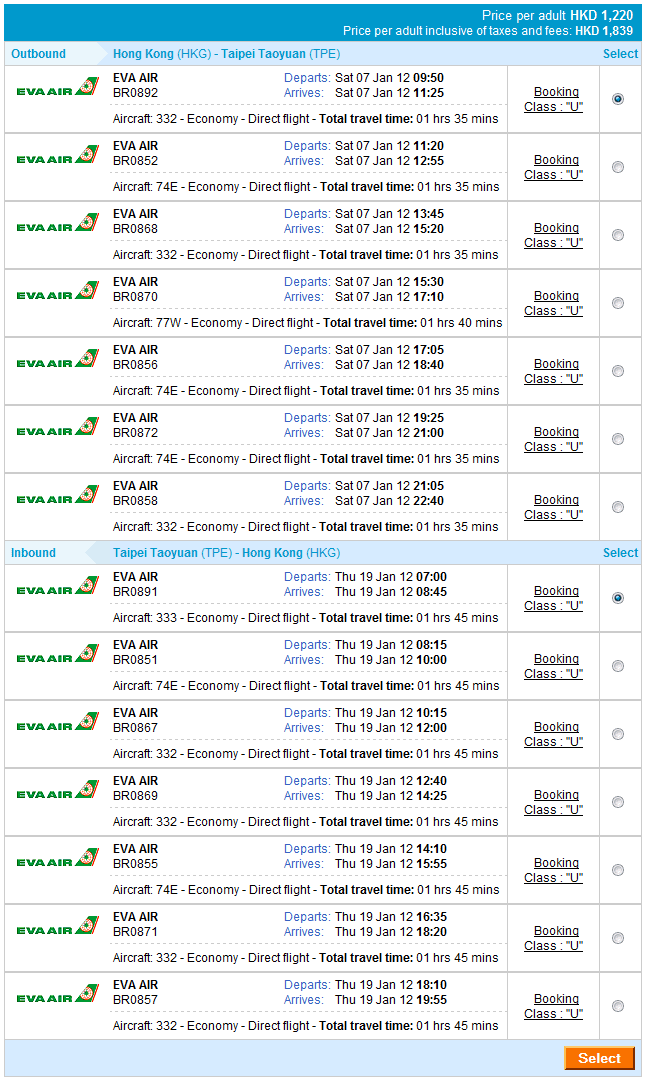The width and height of the screenshot is (646, 1082).
Task: Open Booking Class link for flight BR0892
Action: (554, 99)
